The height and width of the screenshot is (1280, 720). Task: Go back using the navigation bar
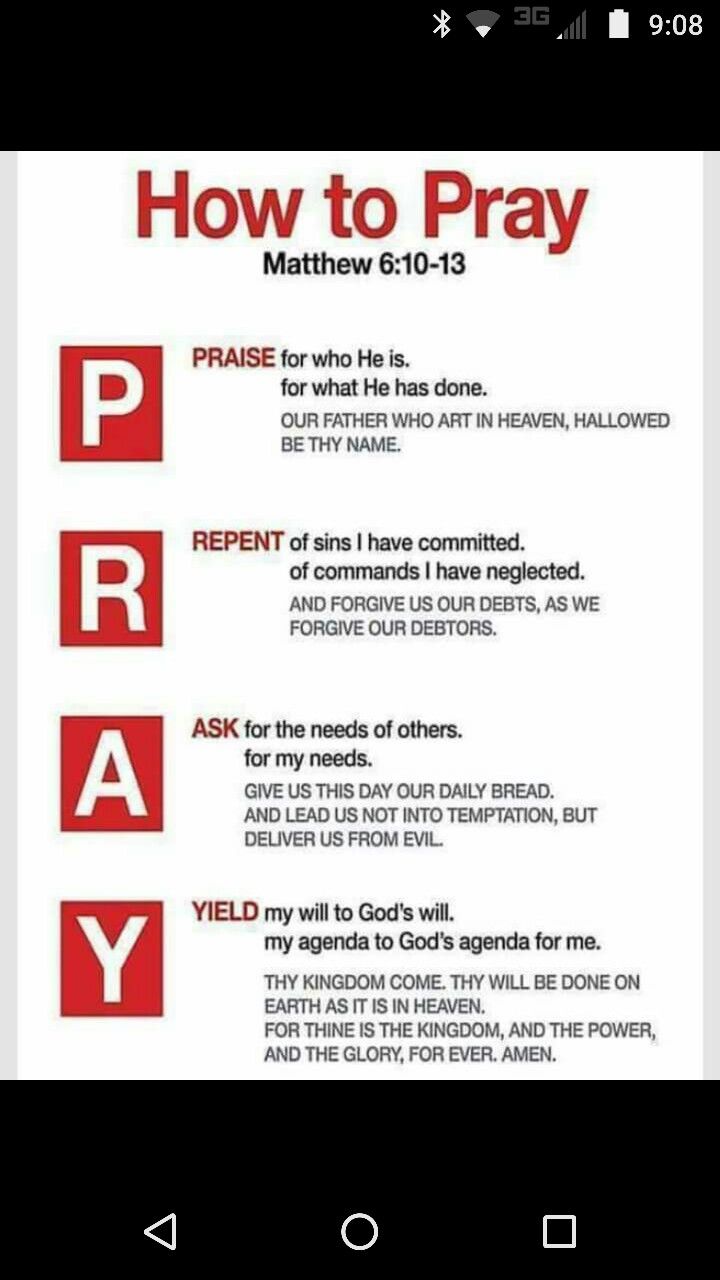160,1231
